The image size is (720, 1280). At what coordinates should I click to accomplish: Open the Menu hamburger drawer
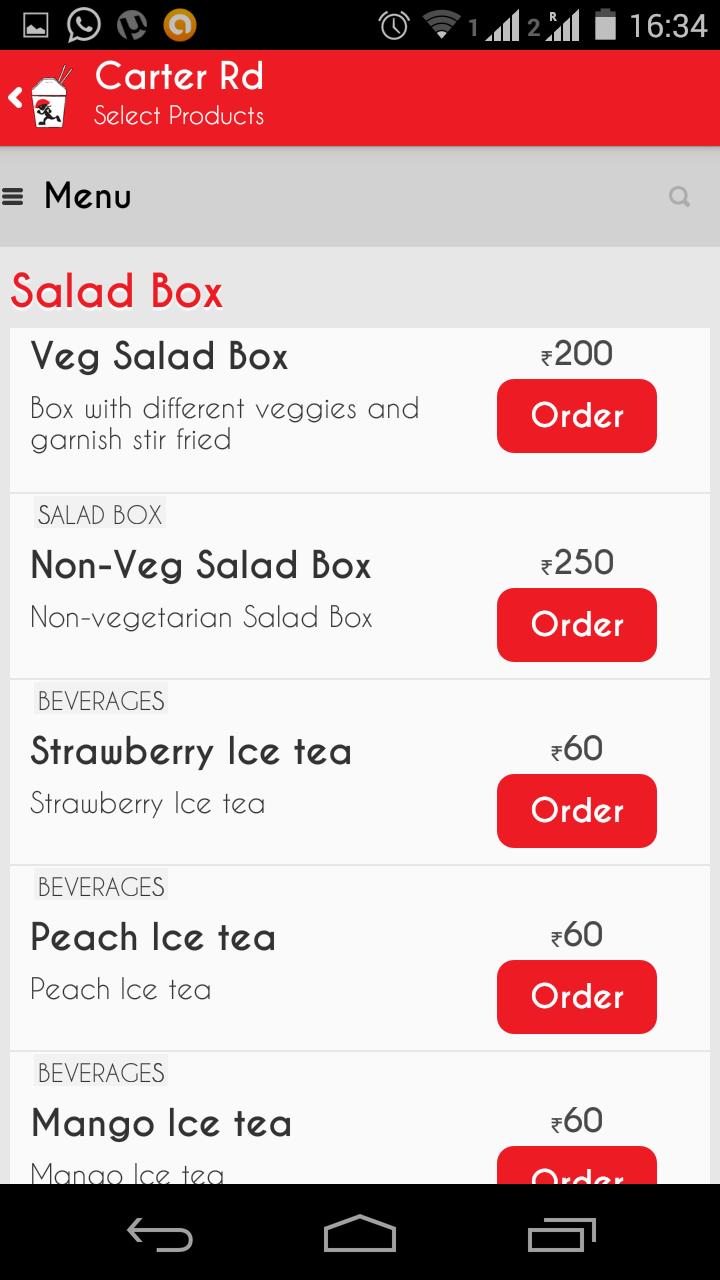[x=14, y=197]
